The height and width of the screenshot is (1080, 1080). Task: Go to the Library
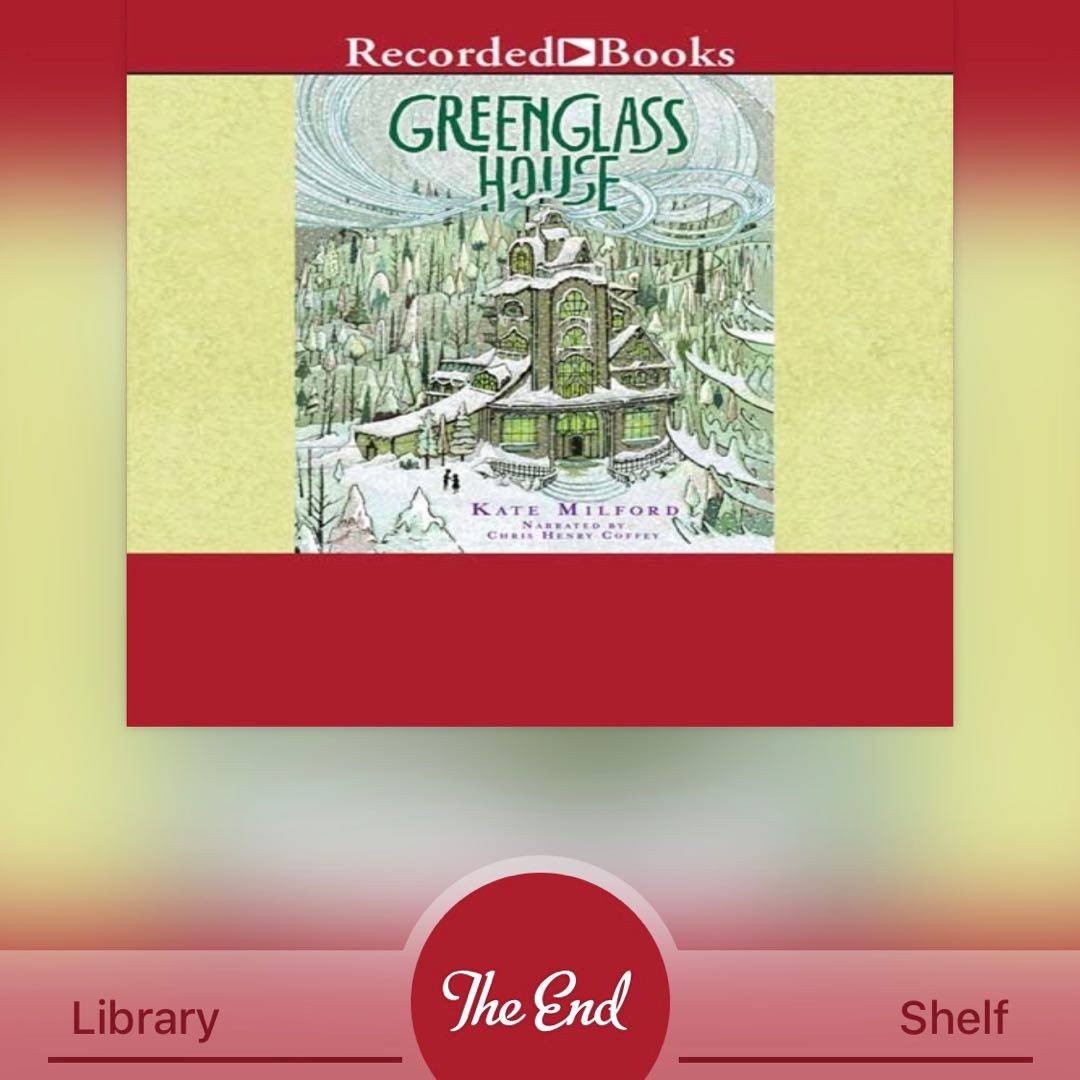click(146, 1018)
